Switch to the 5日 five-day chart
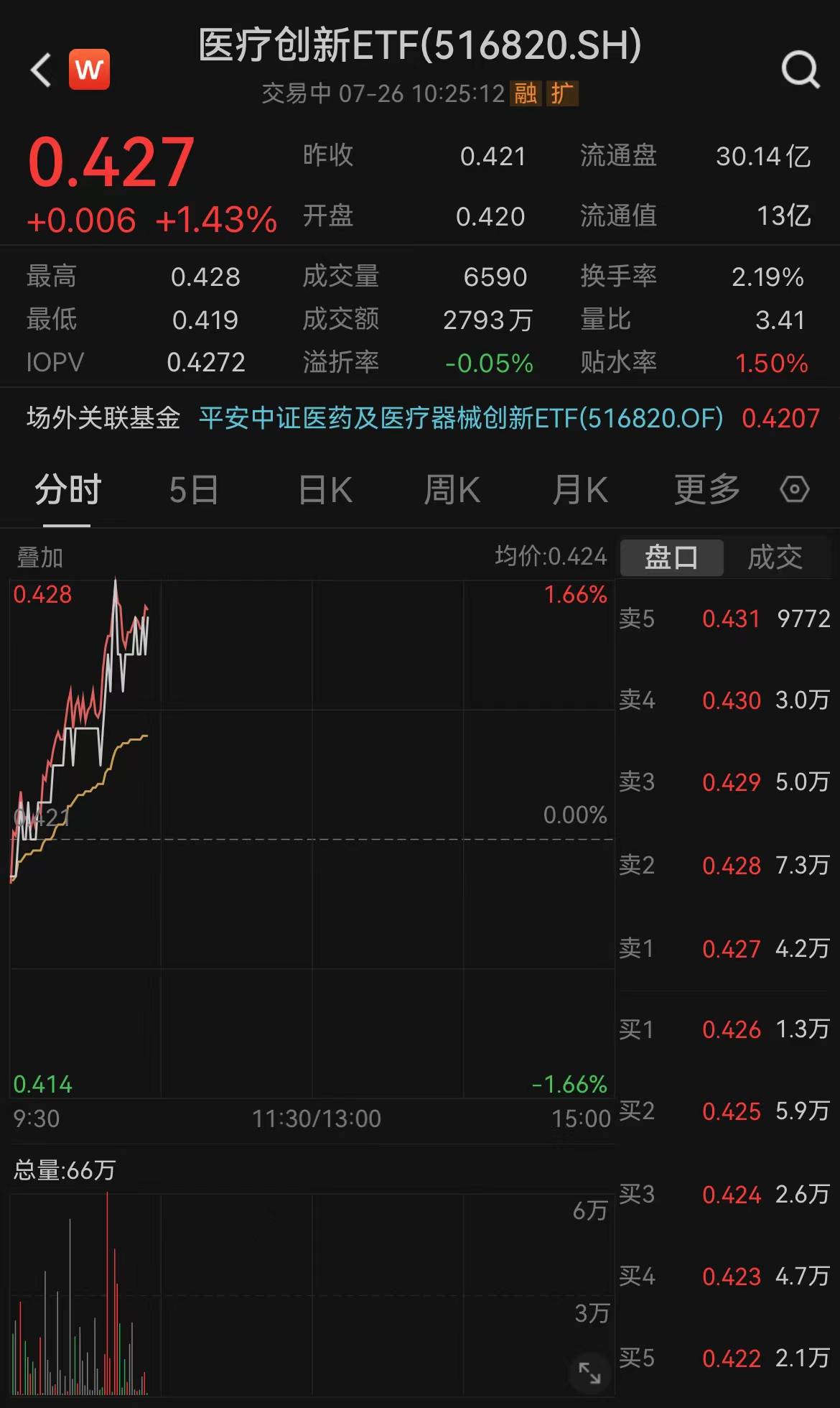Viewport: 840px width, 1408px height. [x=192, y=489]
